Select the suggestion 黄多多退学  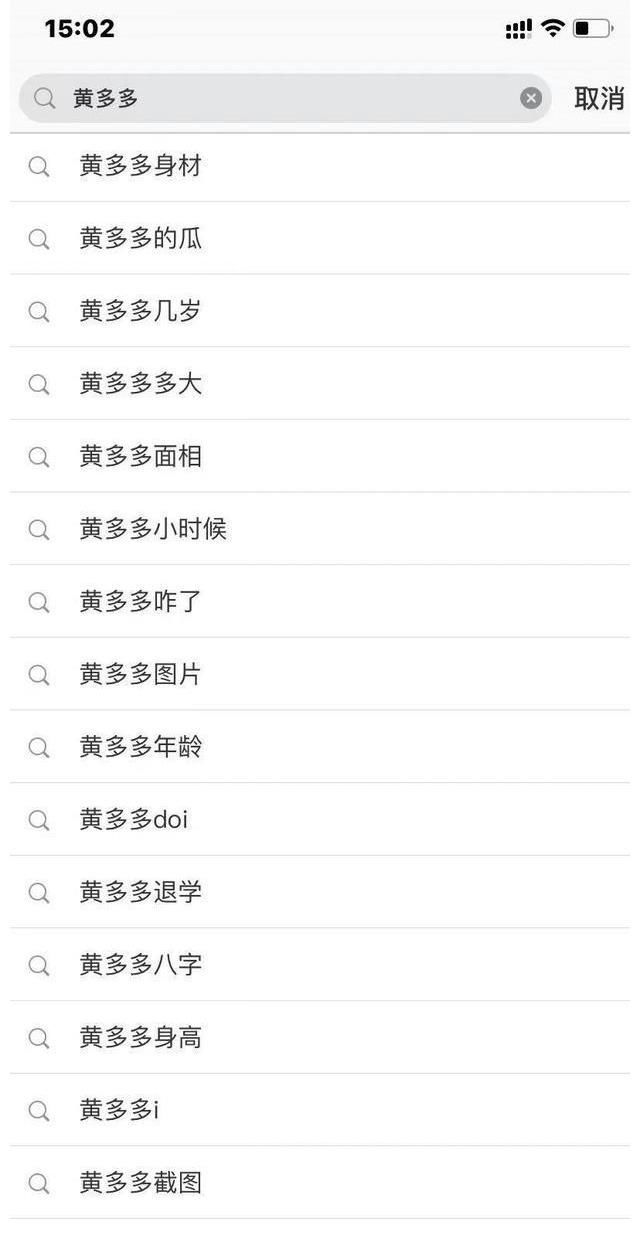pyautogui.click(x=141, y=892)
